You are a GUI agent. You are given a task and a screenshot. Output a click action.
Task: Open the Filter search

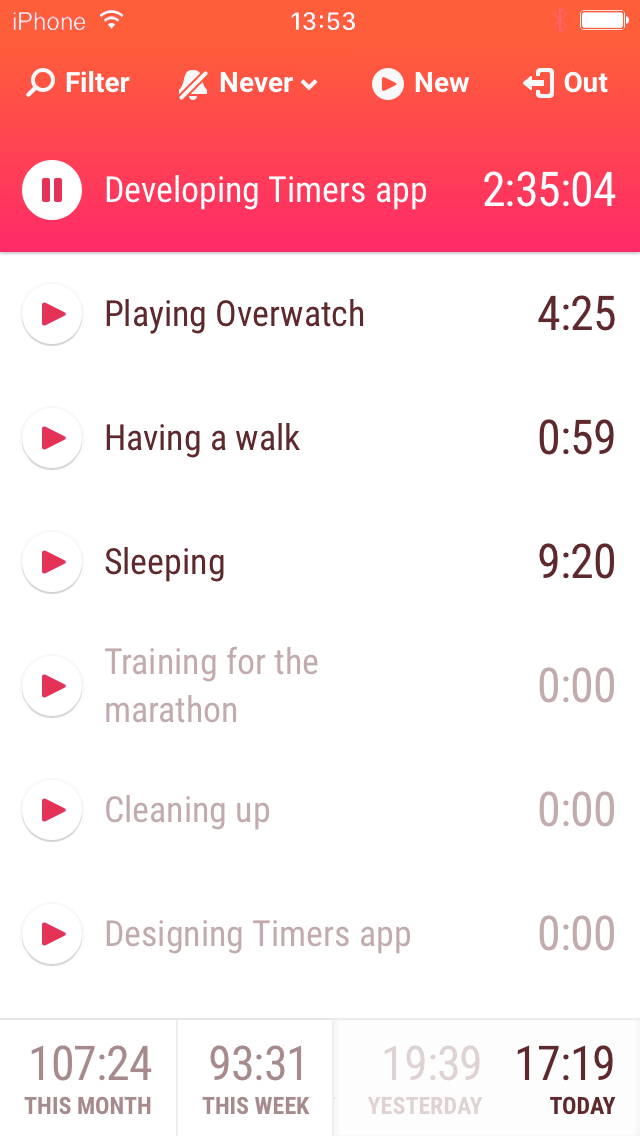coord(77,83)
